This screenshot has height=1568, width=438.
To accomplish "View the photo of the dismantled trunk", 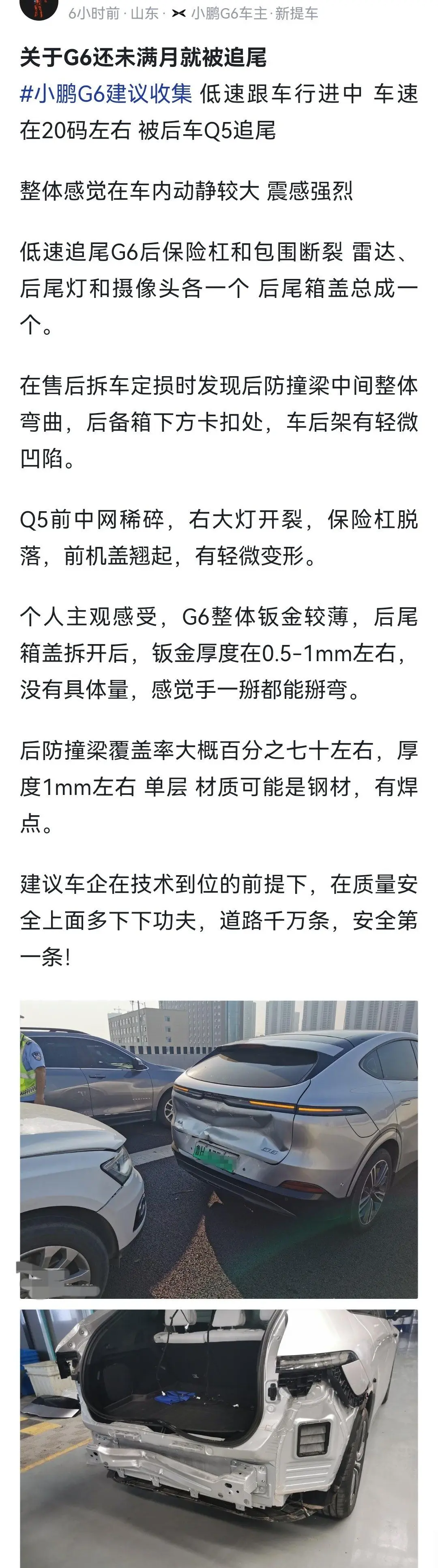I will (x=219, y=1439).
